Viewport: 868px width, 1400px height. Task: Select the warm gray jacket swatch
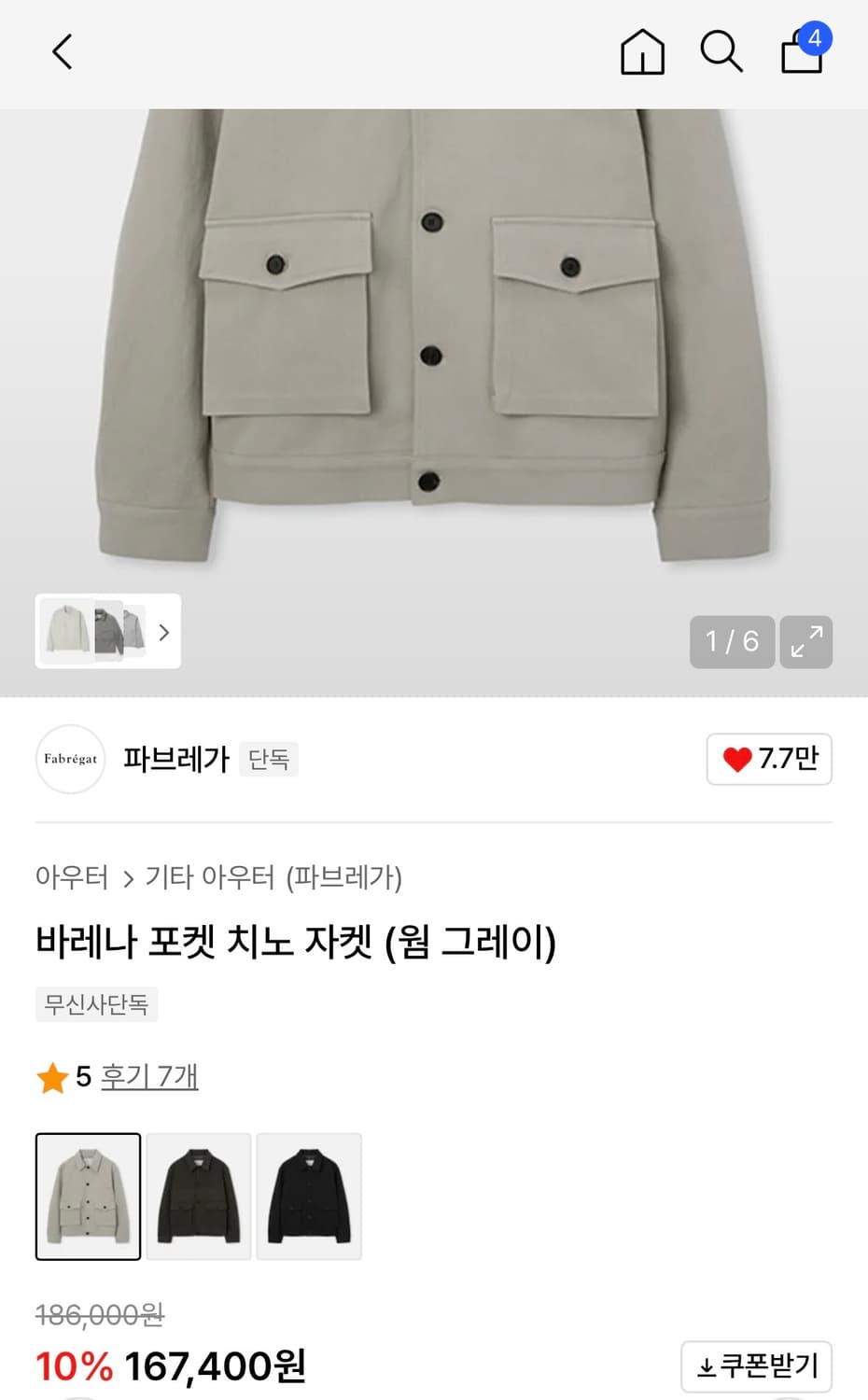[88, 1197]
